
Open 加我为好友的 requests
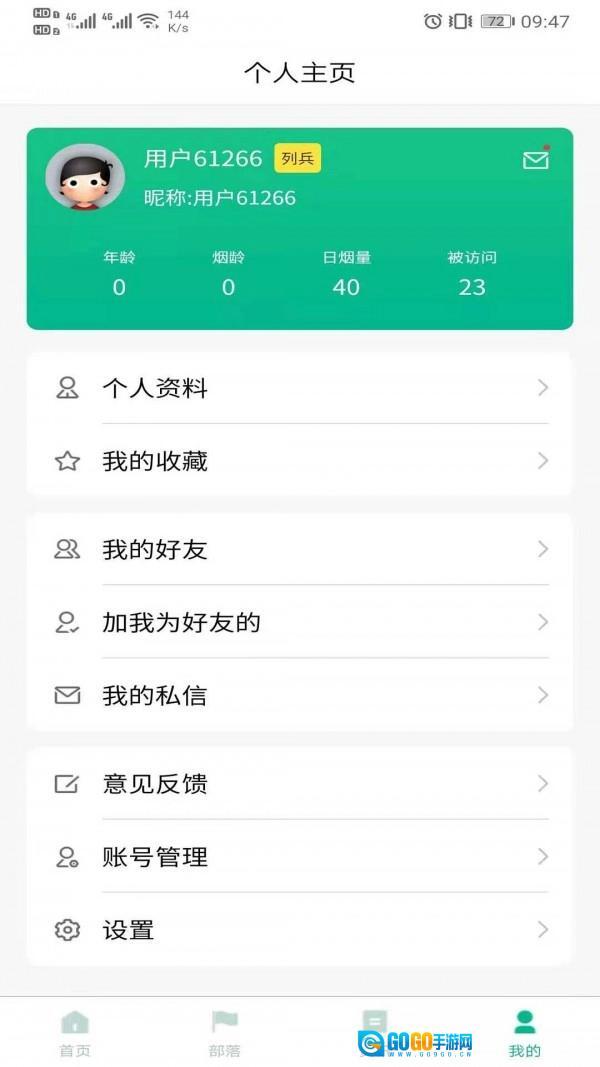point(300,622)
